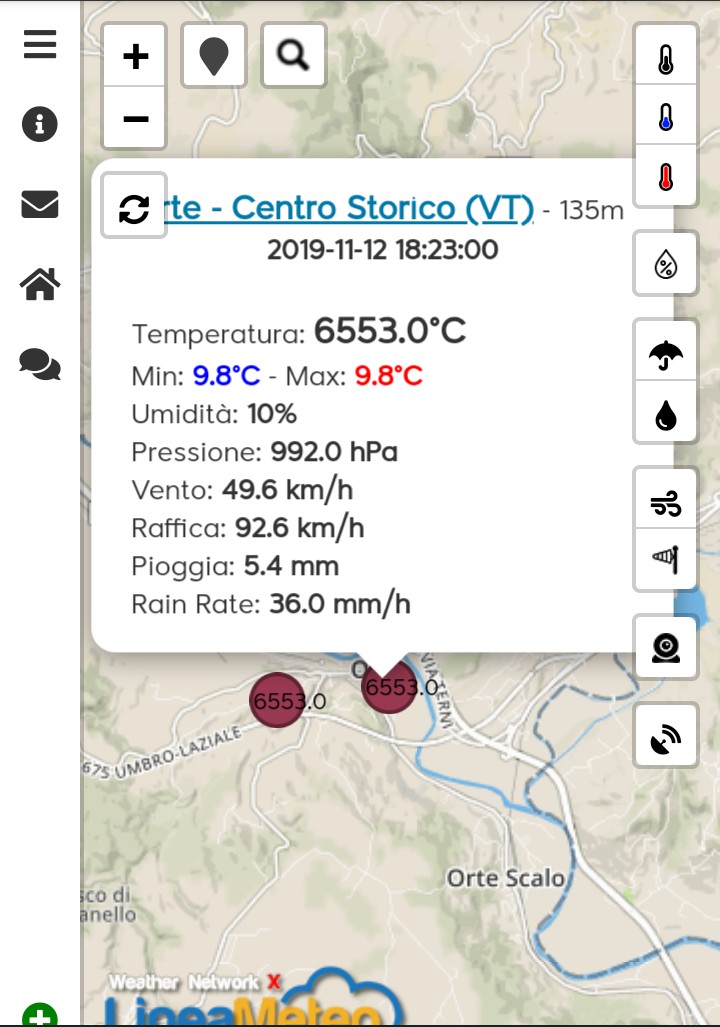
Task: Open the chat bubbles icon
Action: 40,364
